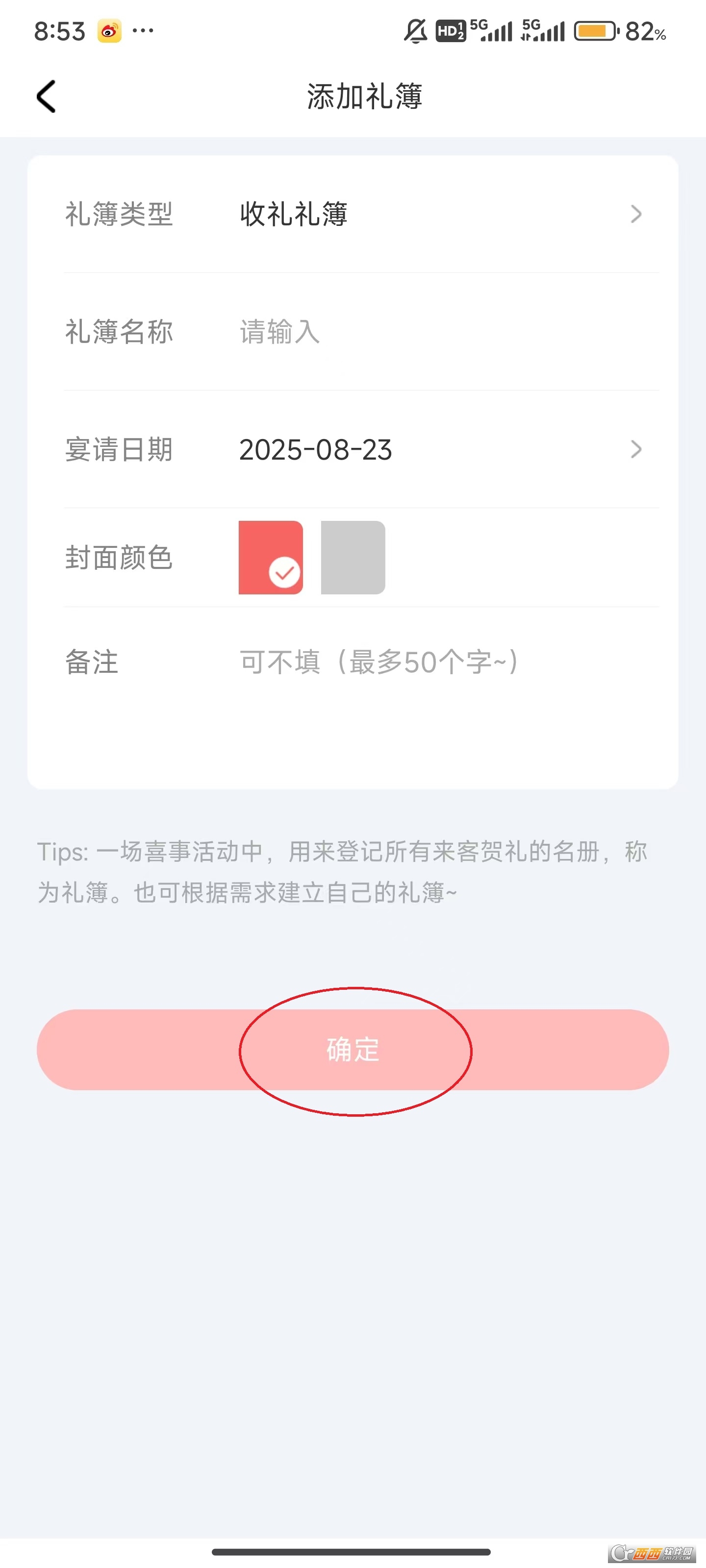The height and width of the screenshot is (1568, 706).
Task: Select the red cover color
Action: (271, 557)
